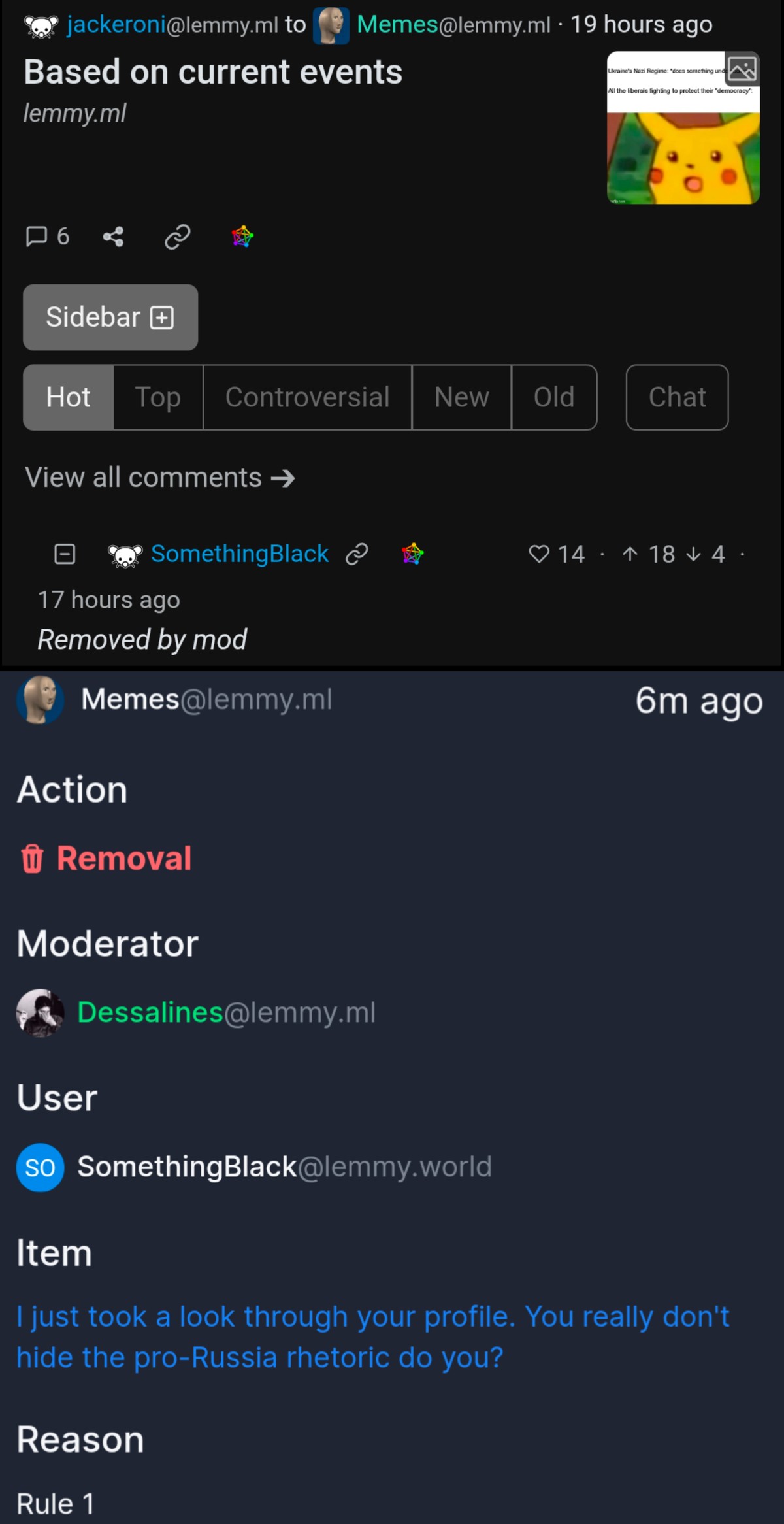Share the post via share icon
Image resolution: width=784 pixels, height=1524 pixels.
point(113,237)
